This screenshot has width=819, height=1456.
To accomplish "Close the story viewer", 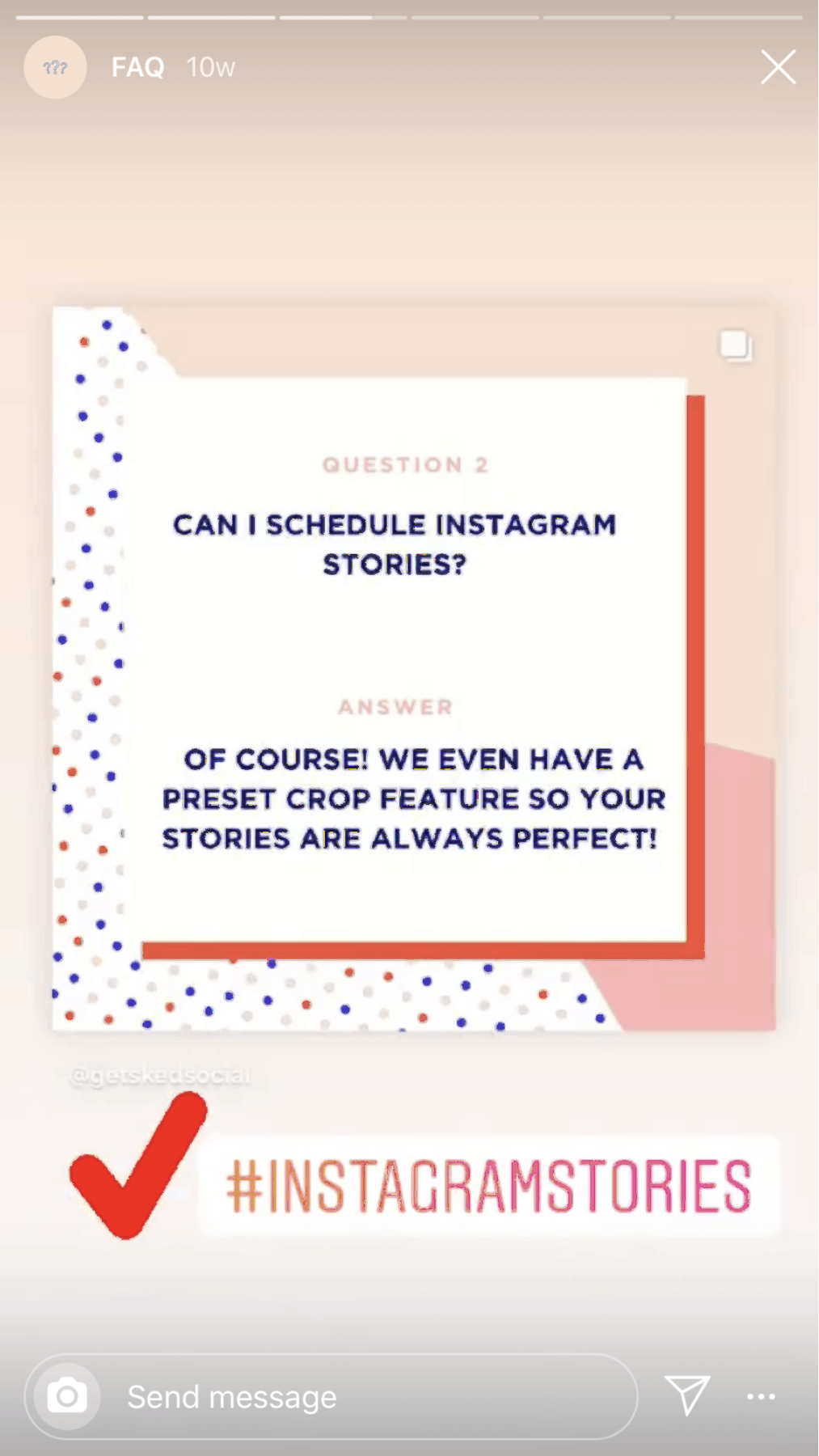I will coord(778,67).
